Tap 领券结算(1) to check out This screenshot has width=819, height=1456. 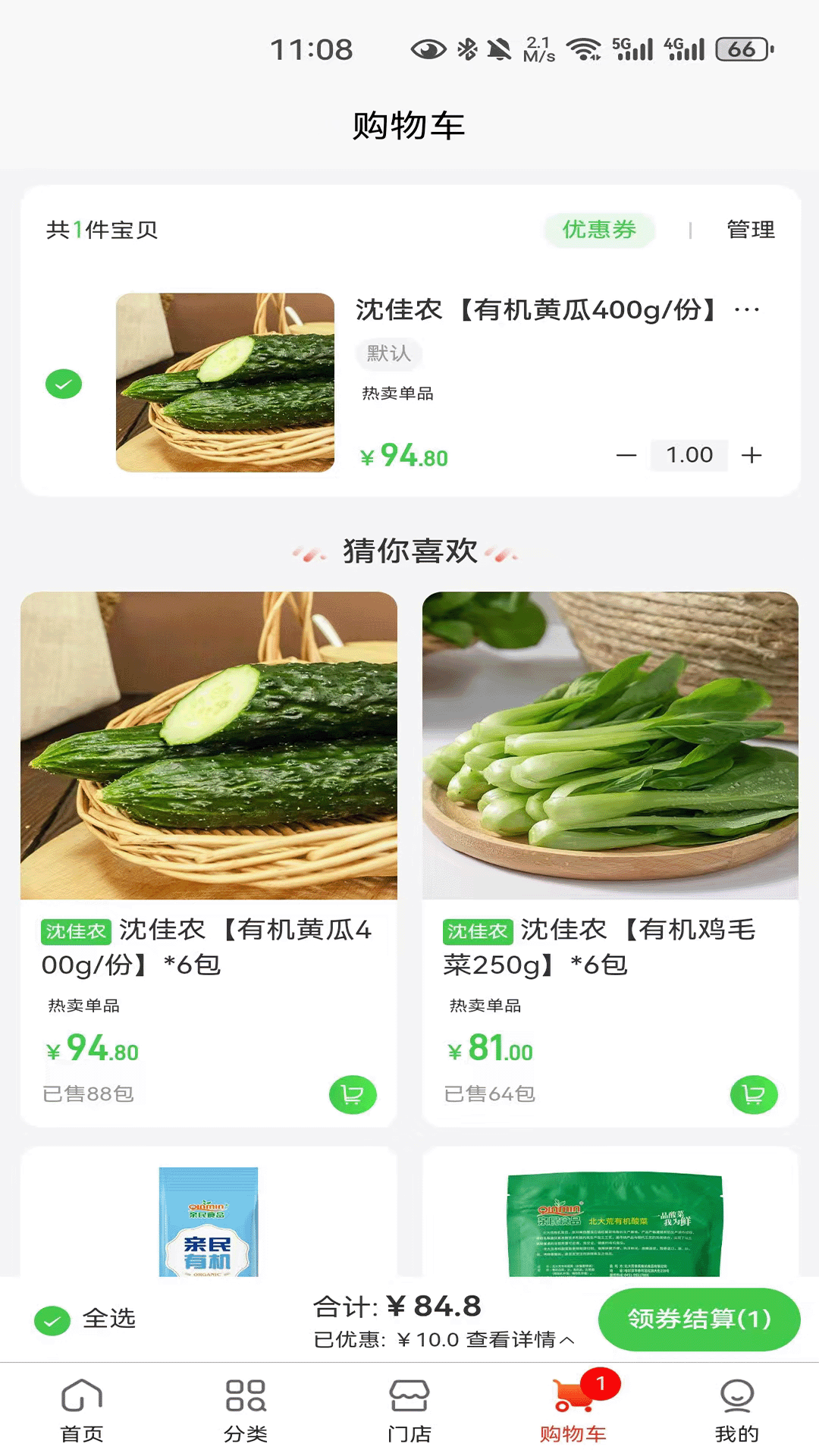tap(698, 1319)
